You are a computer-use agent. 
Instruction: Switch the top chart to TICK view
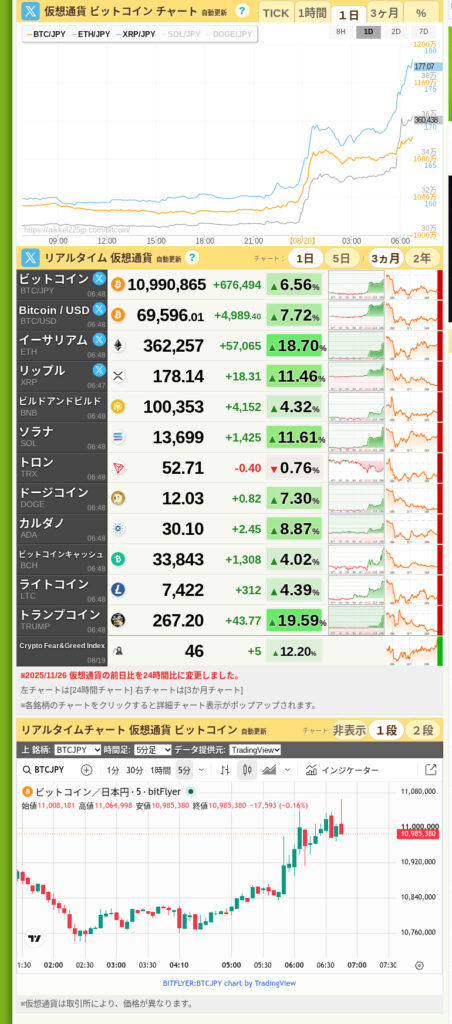pos(276,13)
